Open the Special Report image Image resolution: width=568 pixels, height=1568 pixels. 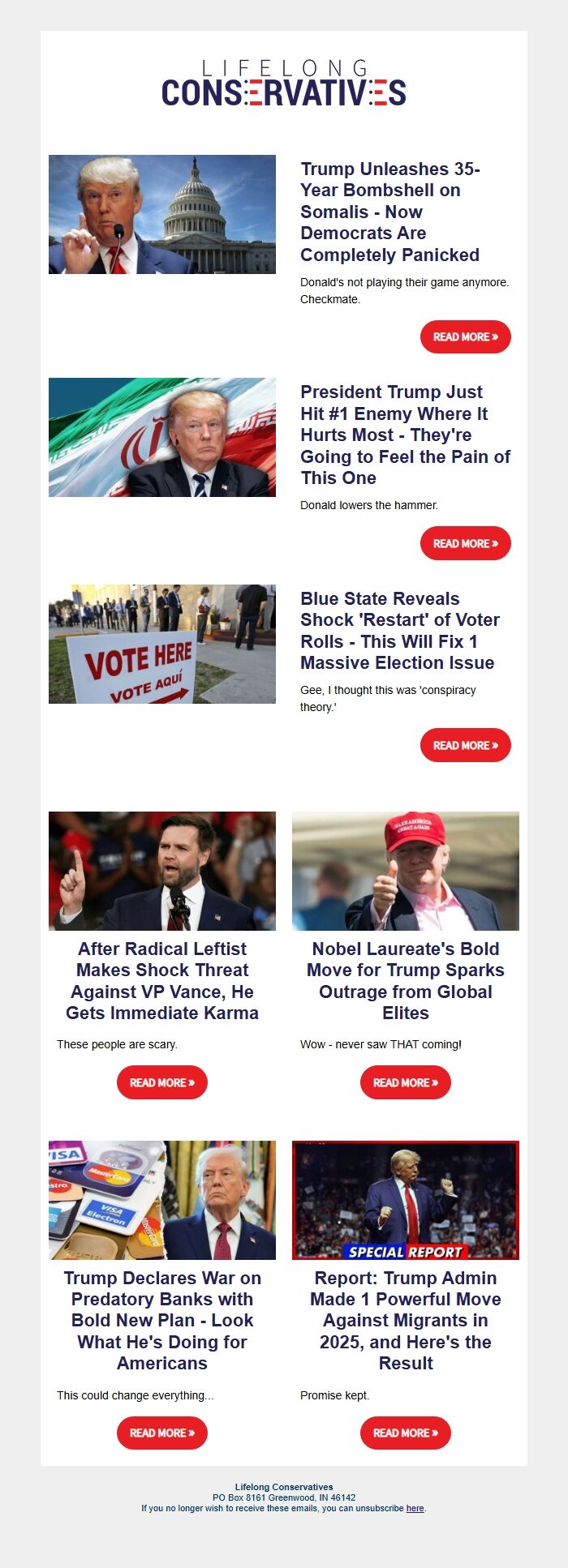(405, 1200)
